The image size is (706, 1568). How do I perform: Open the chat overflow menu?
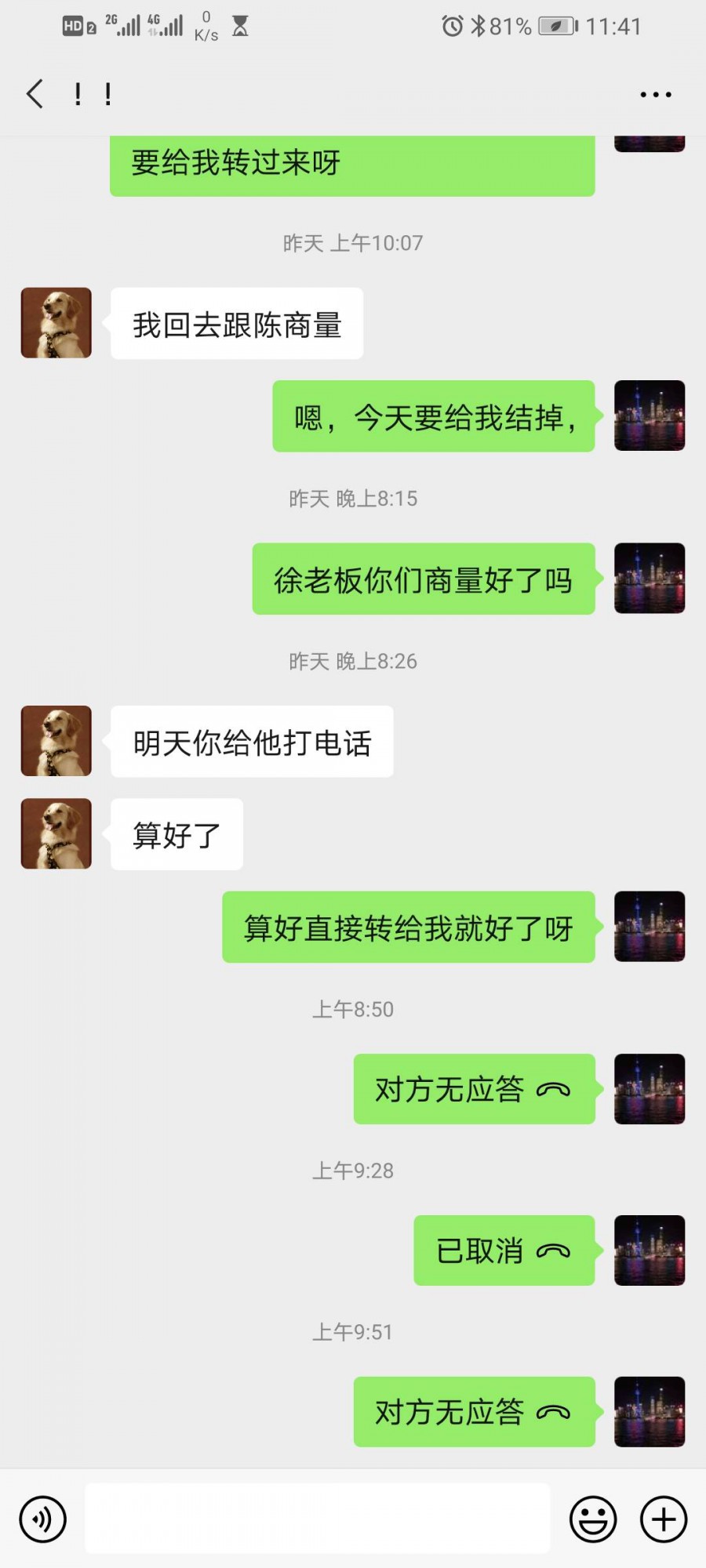coord(655,95)
